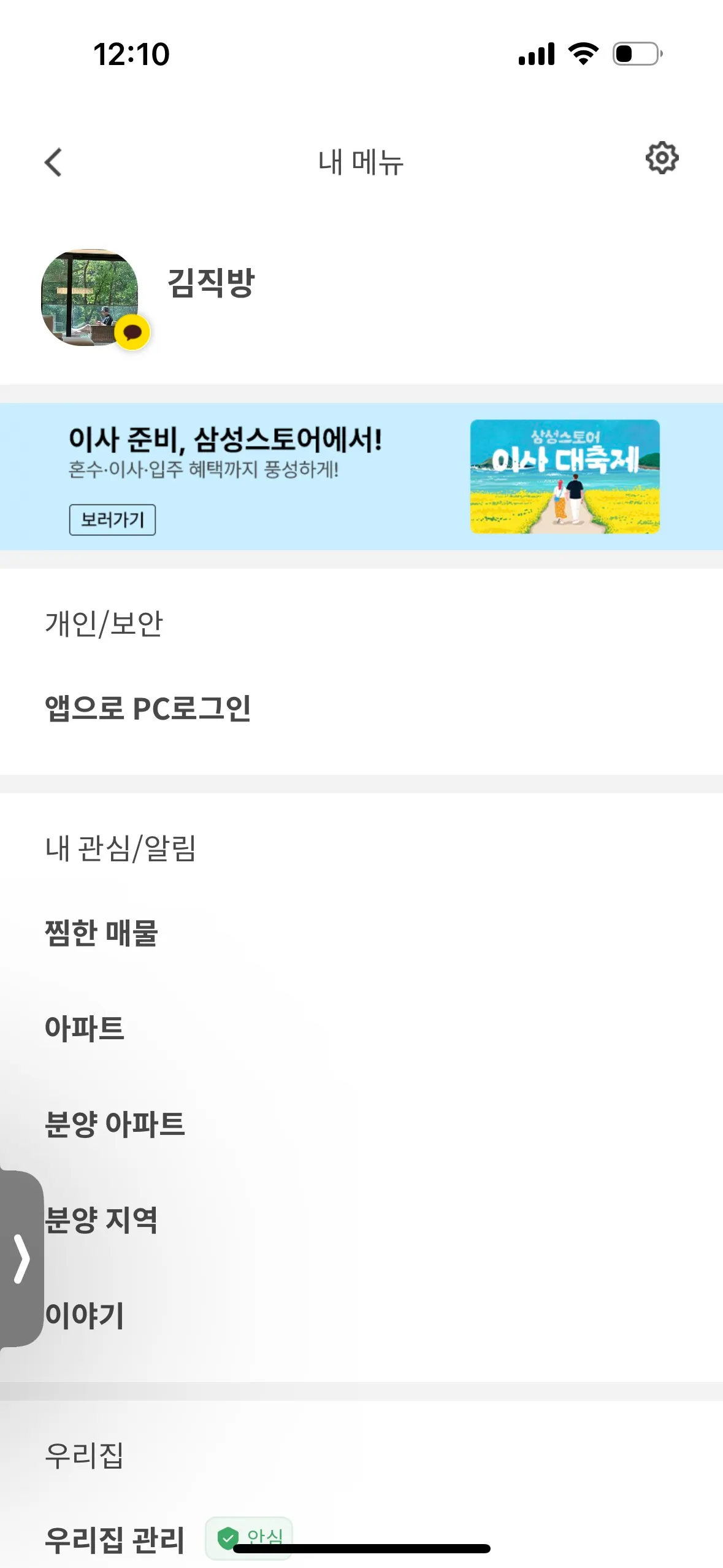The image size is (723, 1568).
Task: View 찜한 매물 saved listings
Action: click(x=361, y=933)
